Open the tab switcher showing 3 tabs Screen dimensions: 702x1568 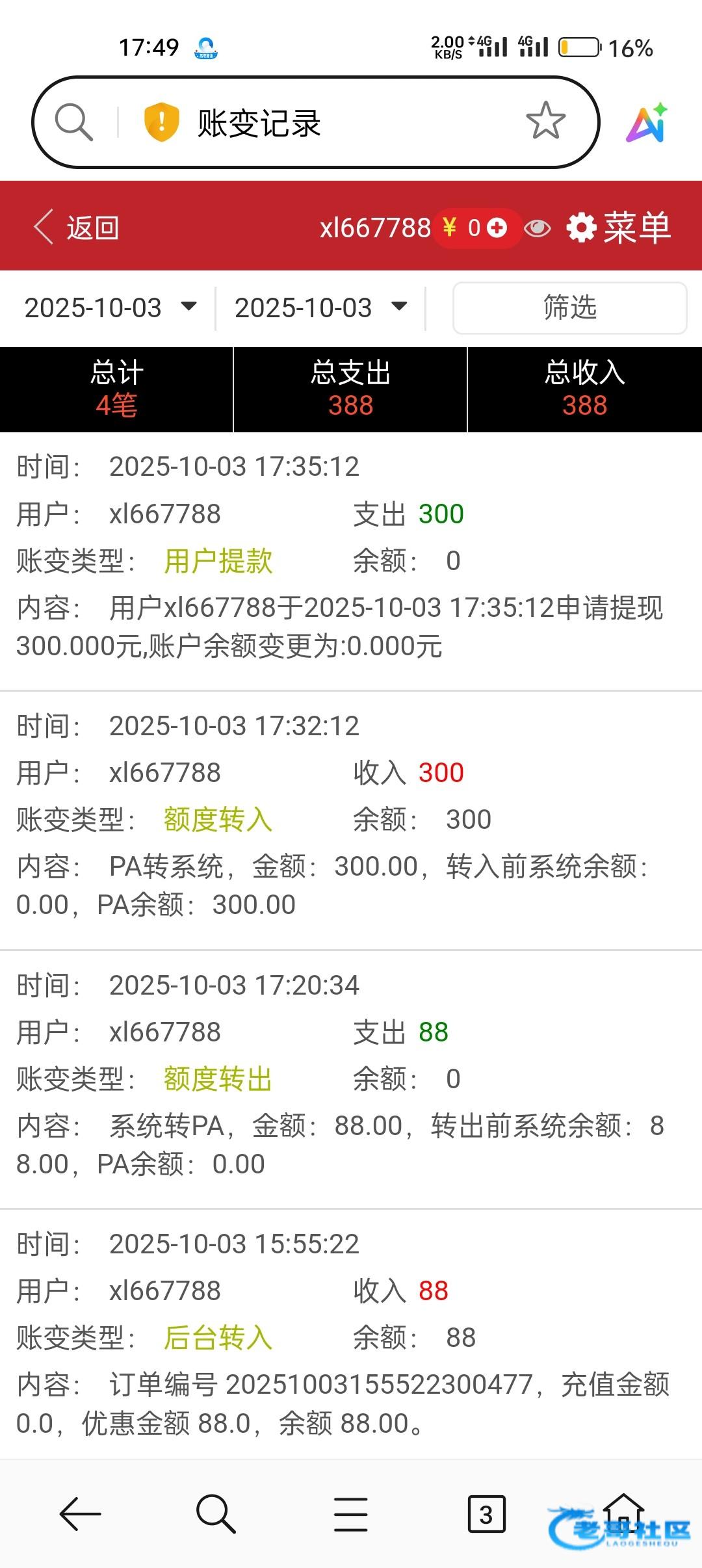[x=486, y=1514]
